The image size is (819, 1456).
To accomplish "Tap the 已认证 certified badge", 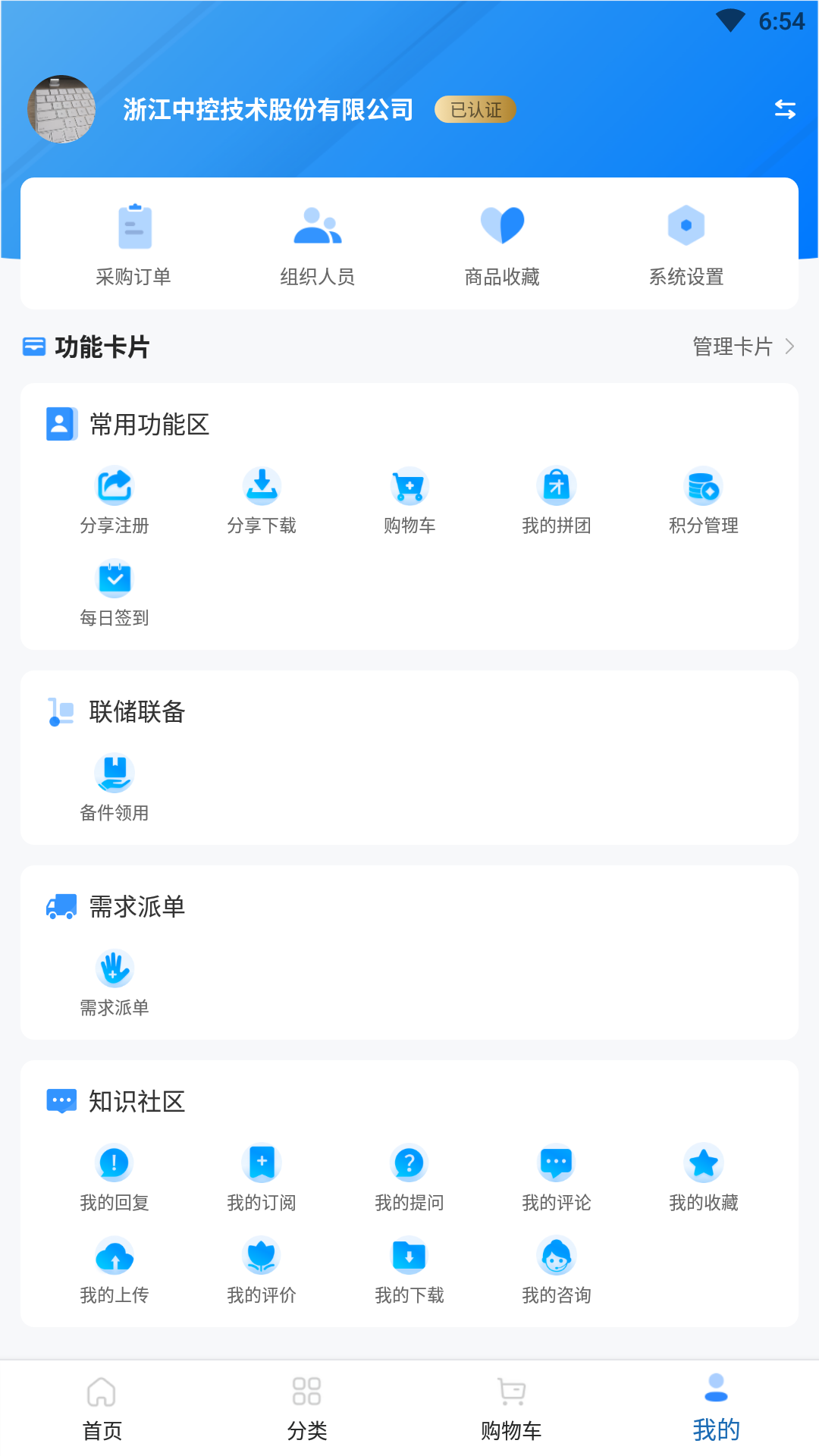I will click(x=475, y=109).
